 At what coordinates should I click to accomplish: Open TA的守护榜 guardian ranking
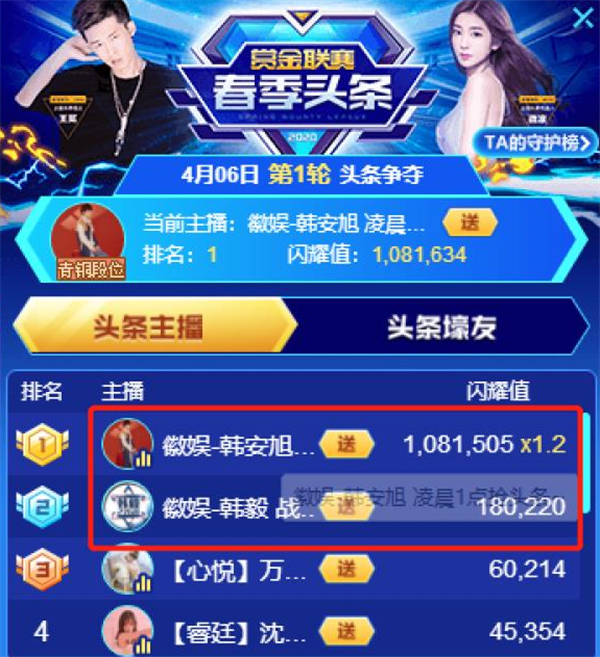click(x=533, y=142)
